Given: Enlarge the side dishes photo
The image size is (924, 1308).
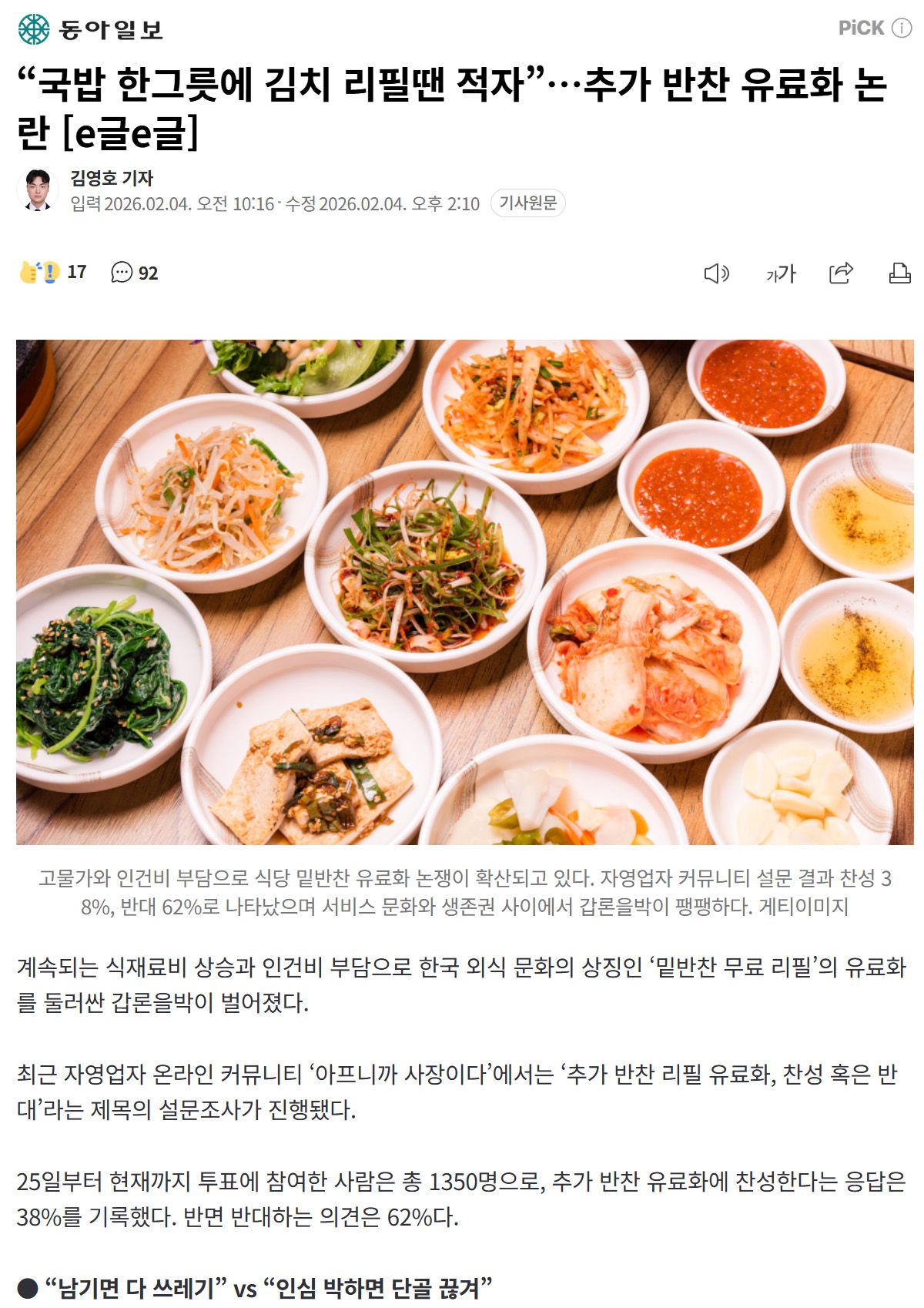Looking at the screenshot, I should (464, 592).
